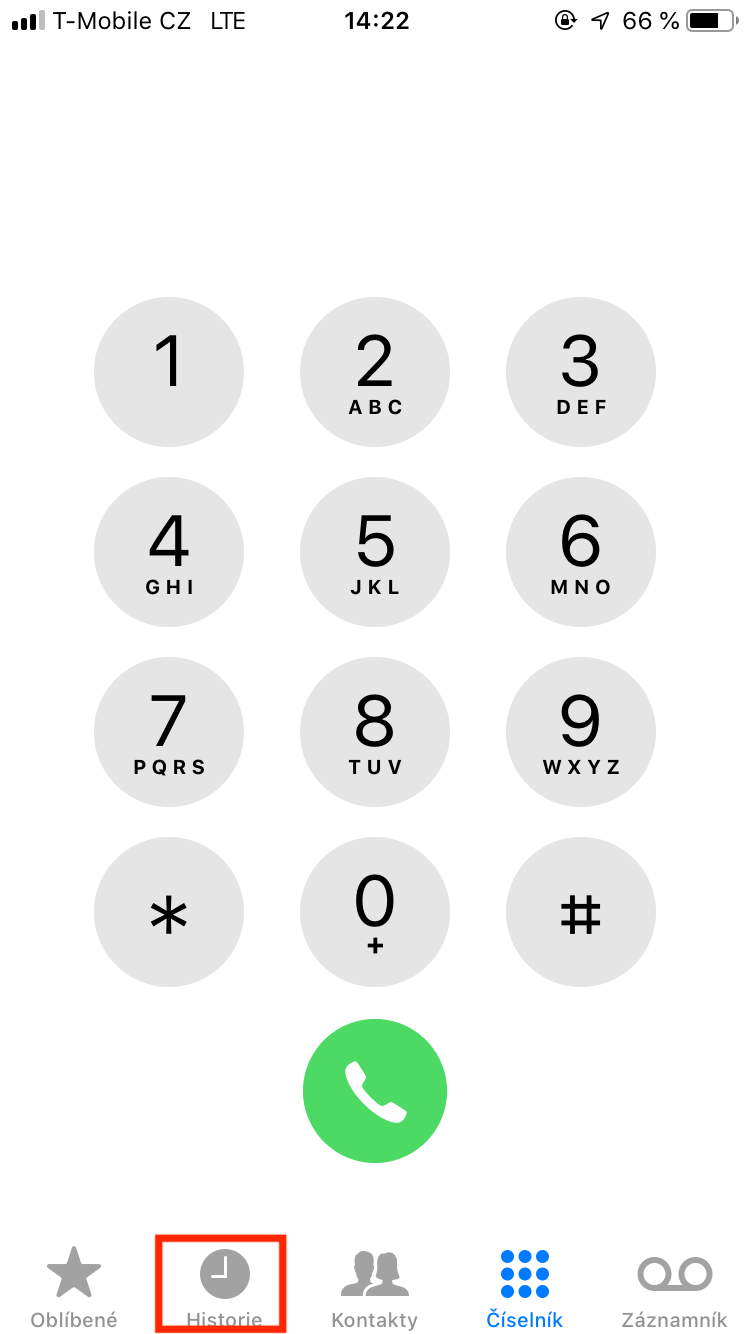
Task: Tap the 2 ABC key
Action: tap(375, 372)
